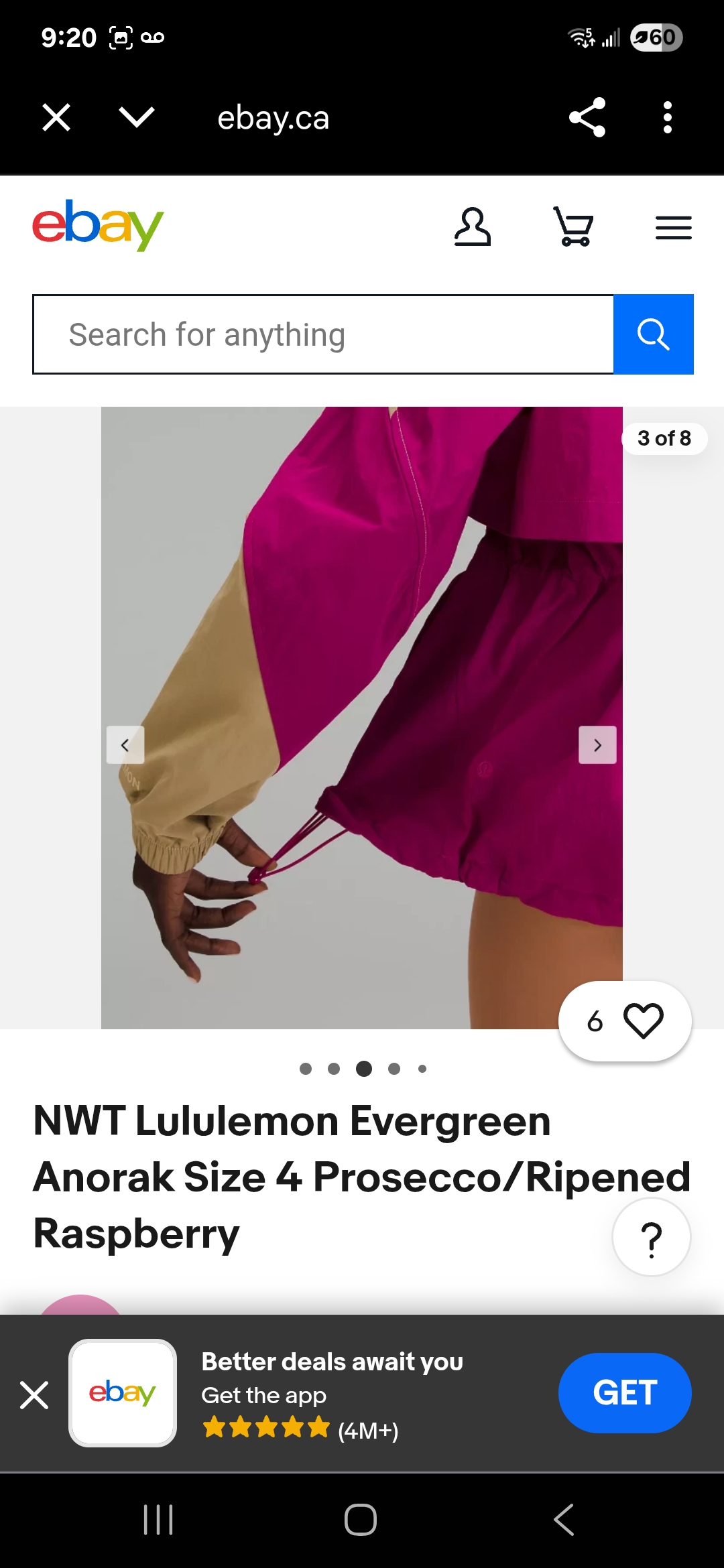
Task: Show the previous product photo
Action: [125, 744]
